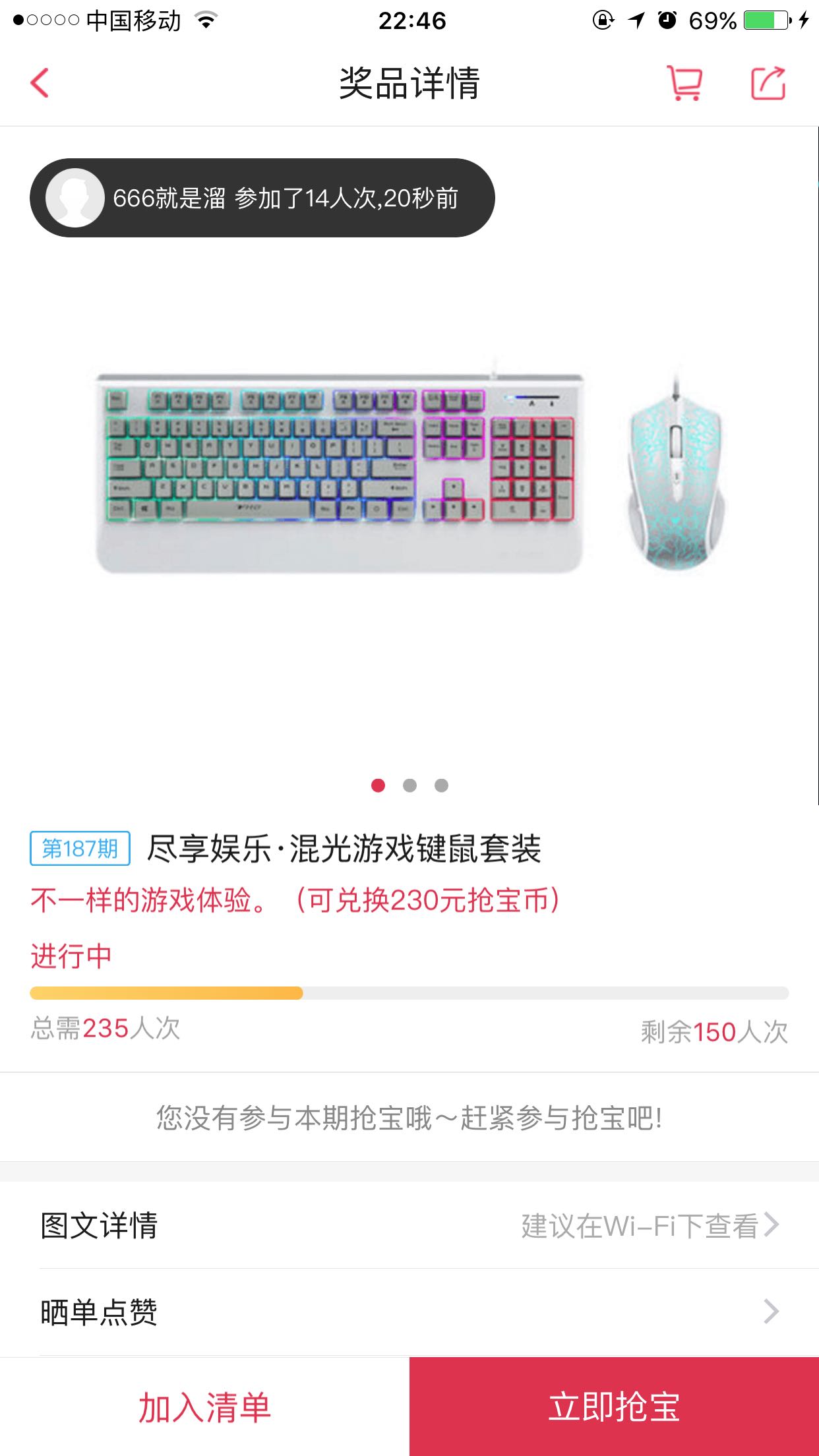Viewport: 819px width, 1456px height.
Task: Open the shopping cart
Action: click(684, 83)
